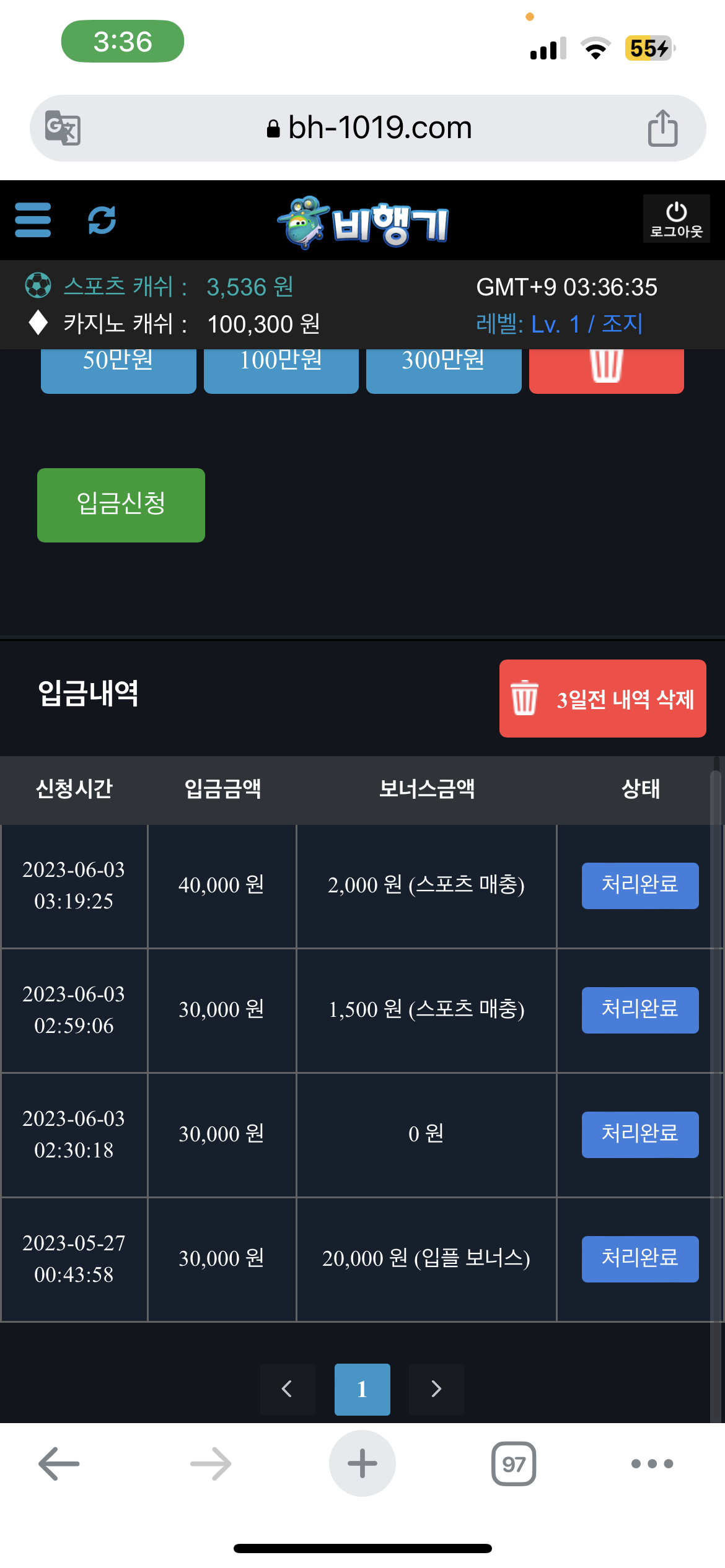Submit the 입금신청 deposit request
725x1568 pixels.
coord(121,505)
